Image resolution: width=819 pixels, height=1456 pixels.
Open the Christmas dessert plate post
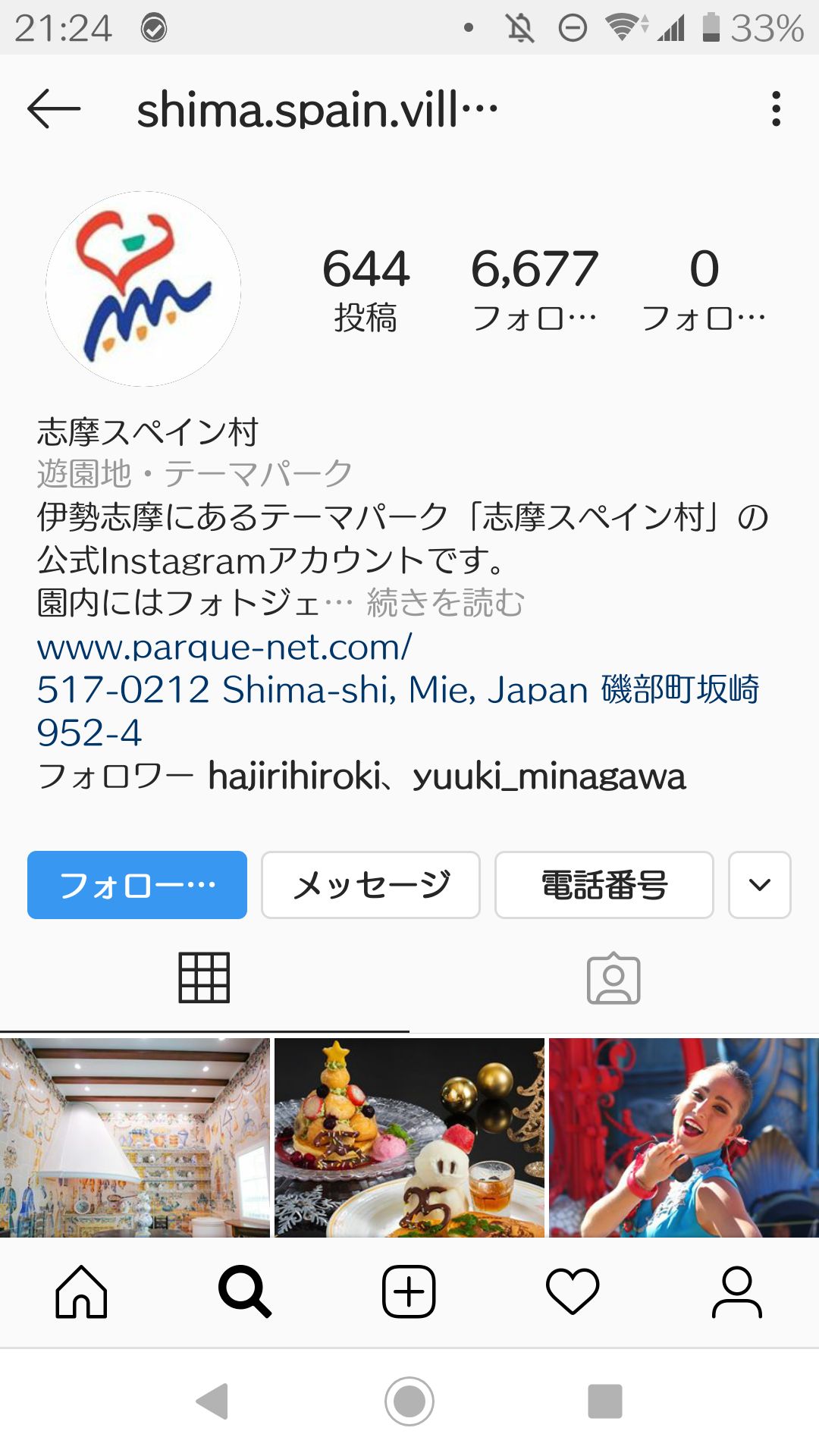409,1137
